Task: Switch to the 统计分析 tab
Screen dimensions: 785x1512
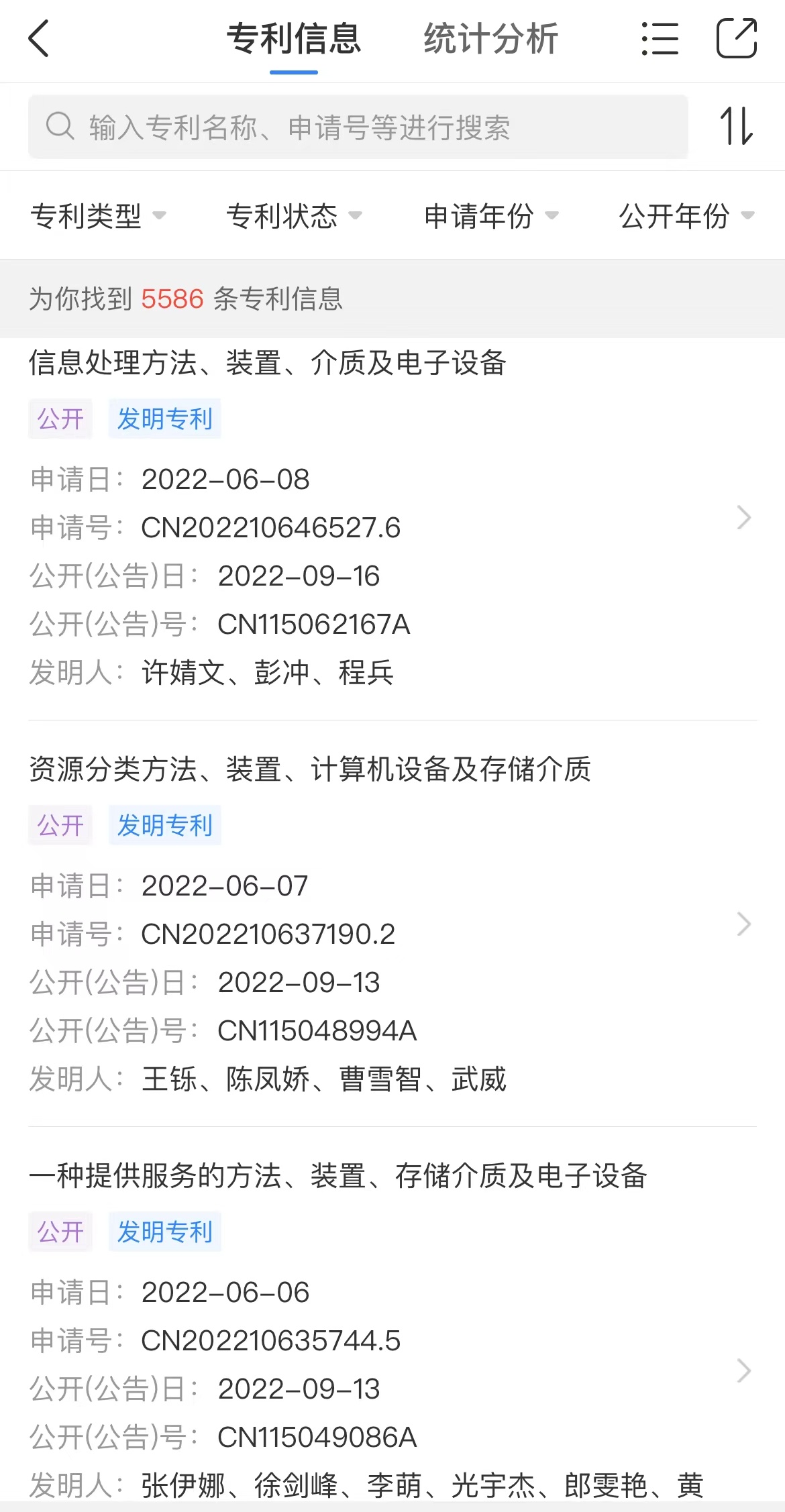Action: [x=491, y=38]
